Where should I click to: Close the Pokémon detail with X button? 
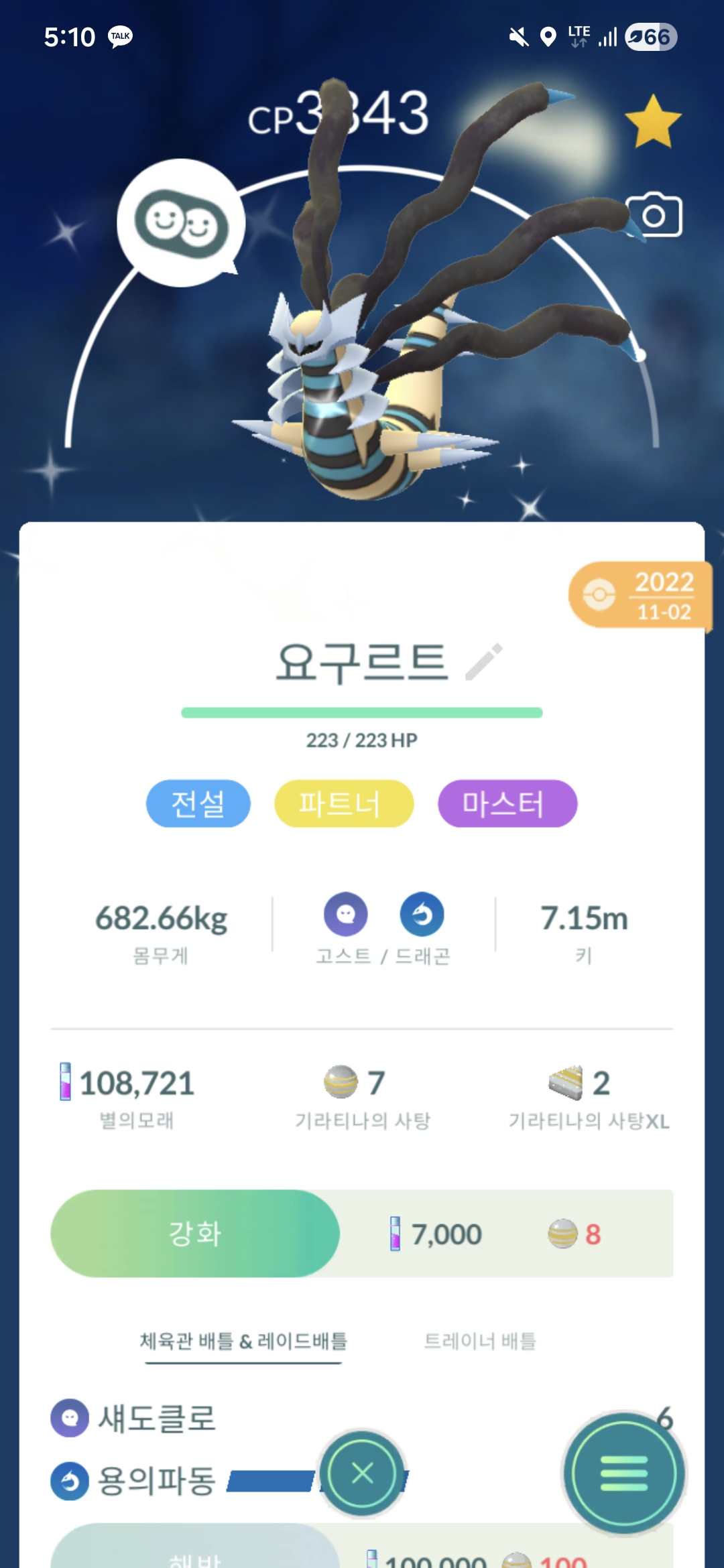click(362, 1474)
